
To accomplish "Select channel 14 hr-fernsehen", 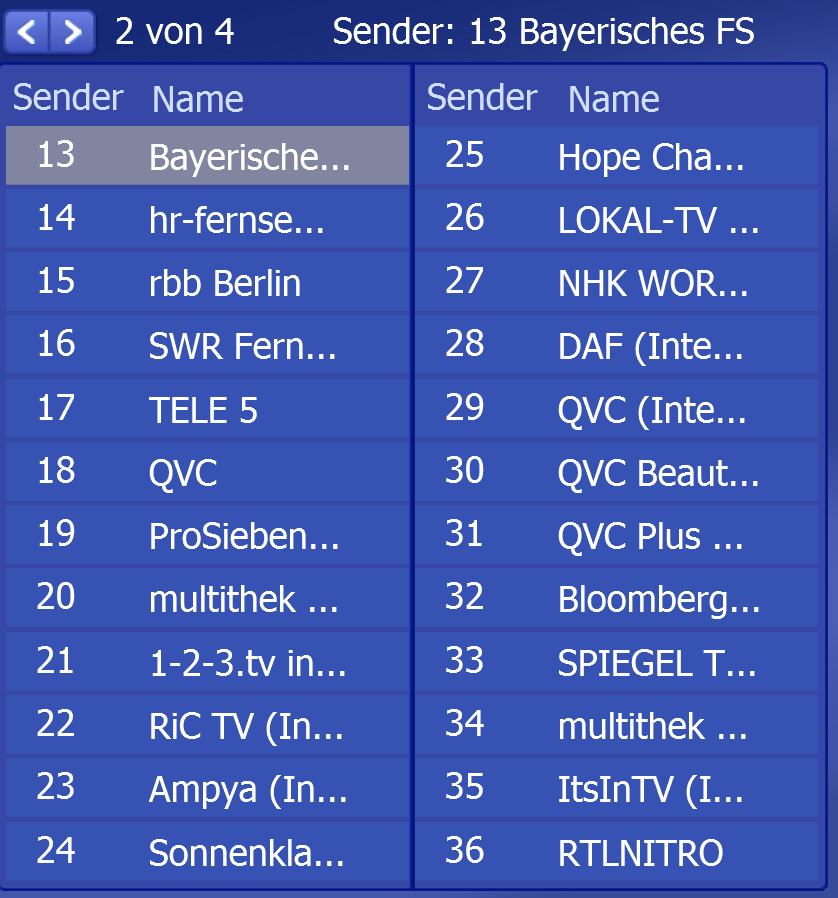I will (x=207, y=219).
